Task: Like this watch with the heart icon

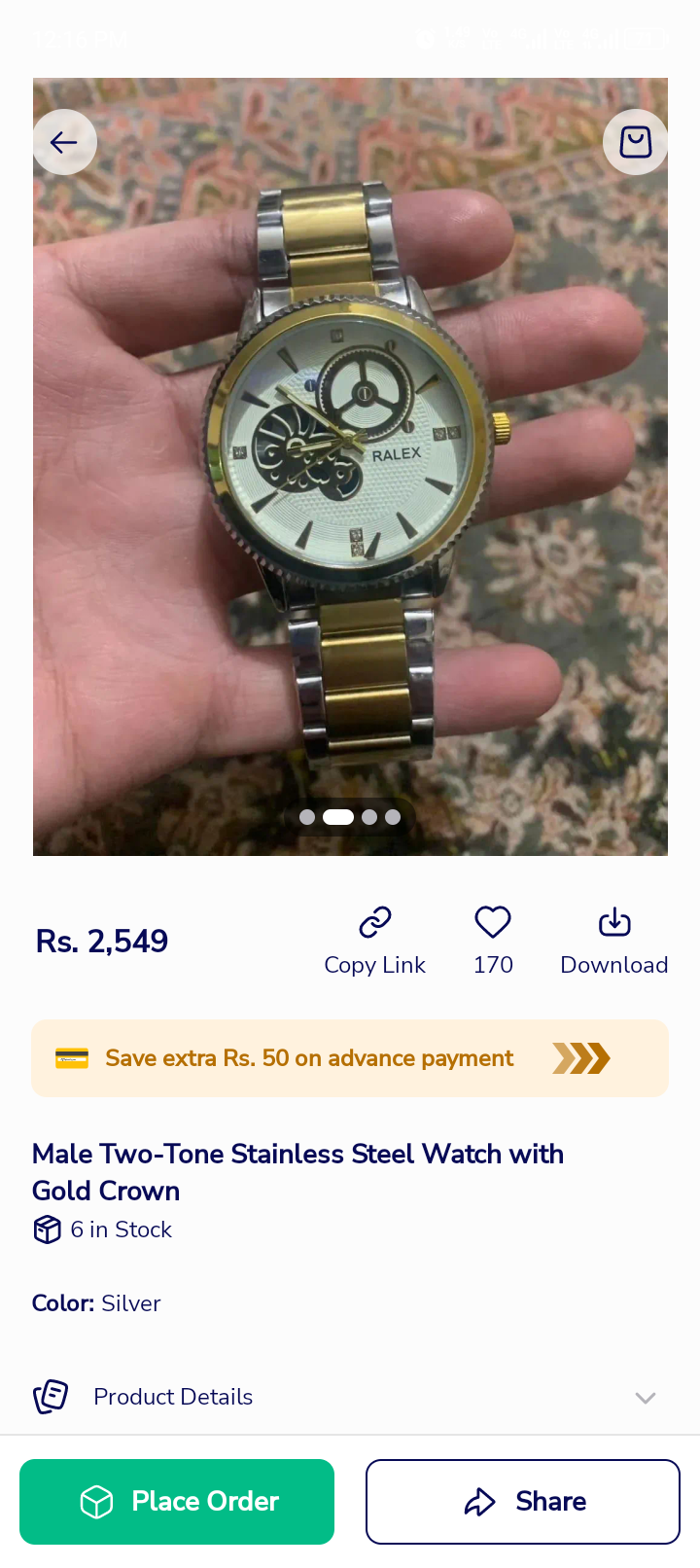Action: tap(493, 922)
